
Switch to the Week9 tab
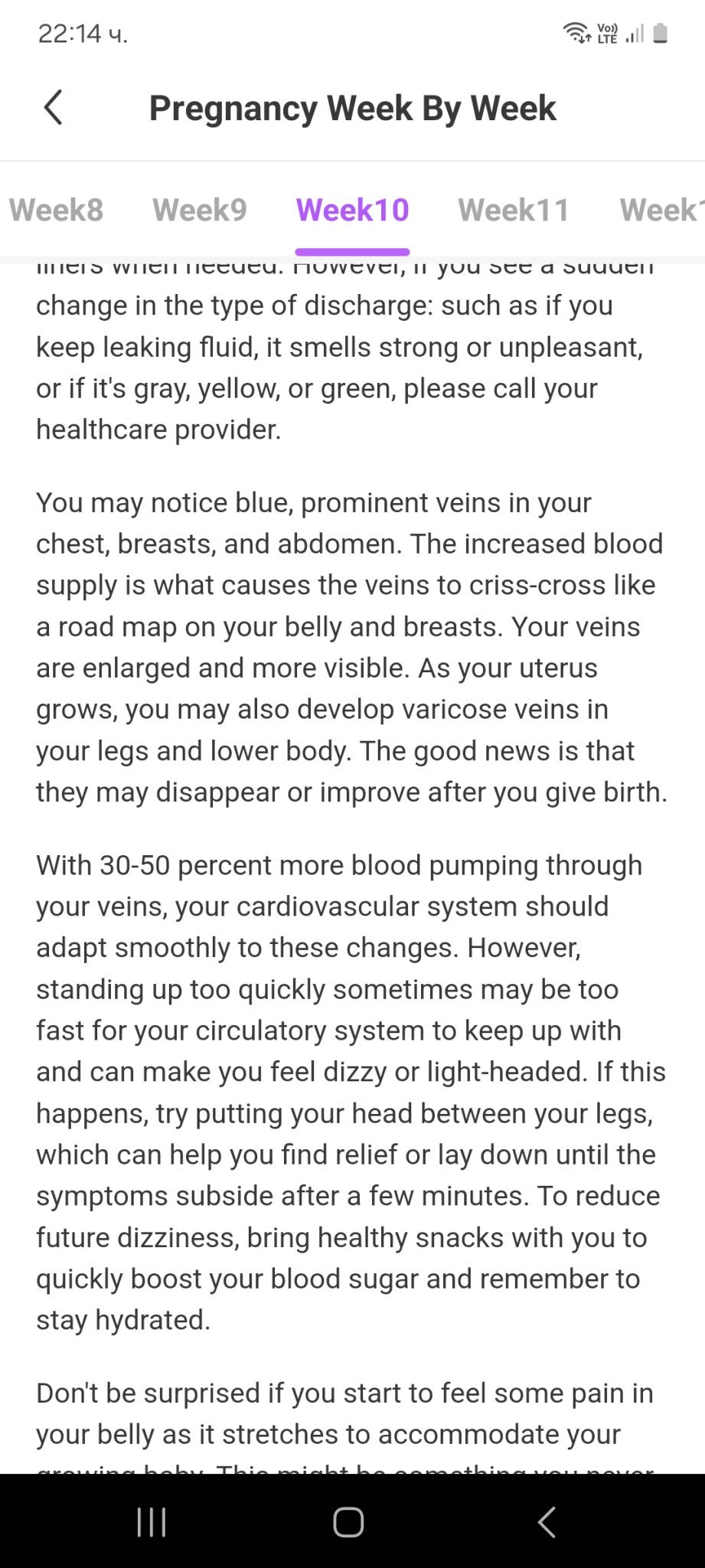(x=200, y=210)
